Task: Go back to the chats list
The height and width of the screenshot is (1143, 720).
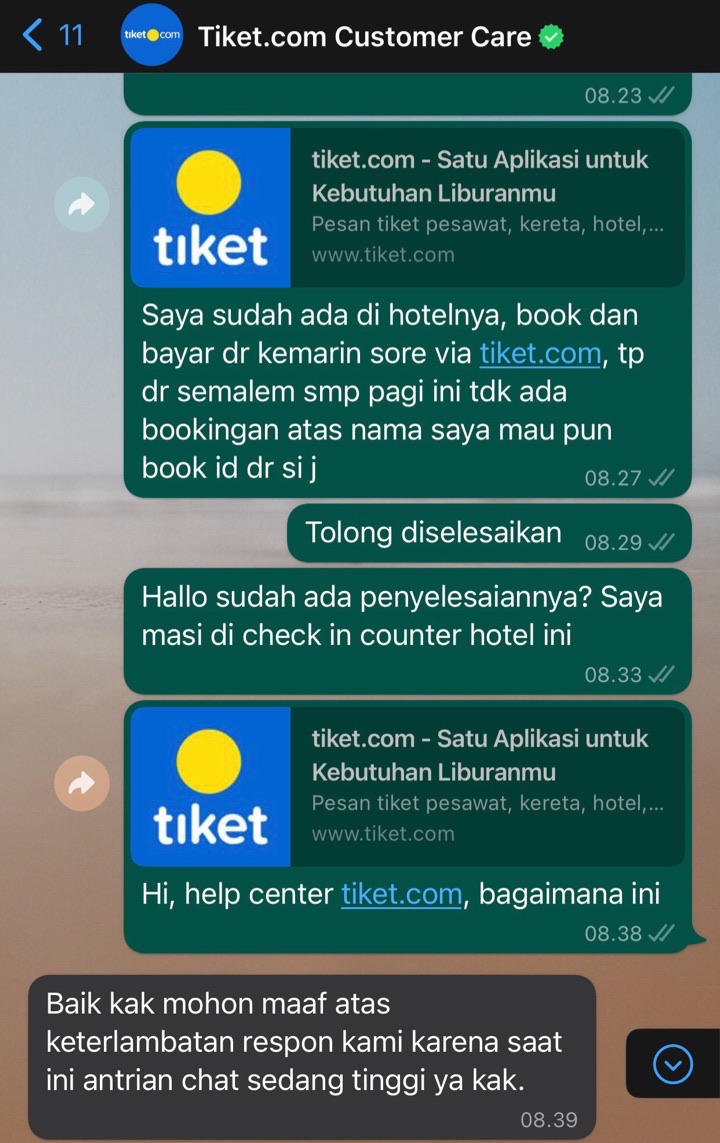Action: pyautogui.click(x=52, y=36)
